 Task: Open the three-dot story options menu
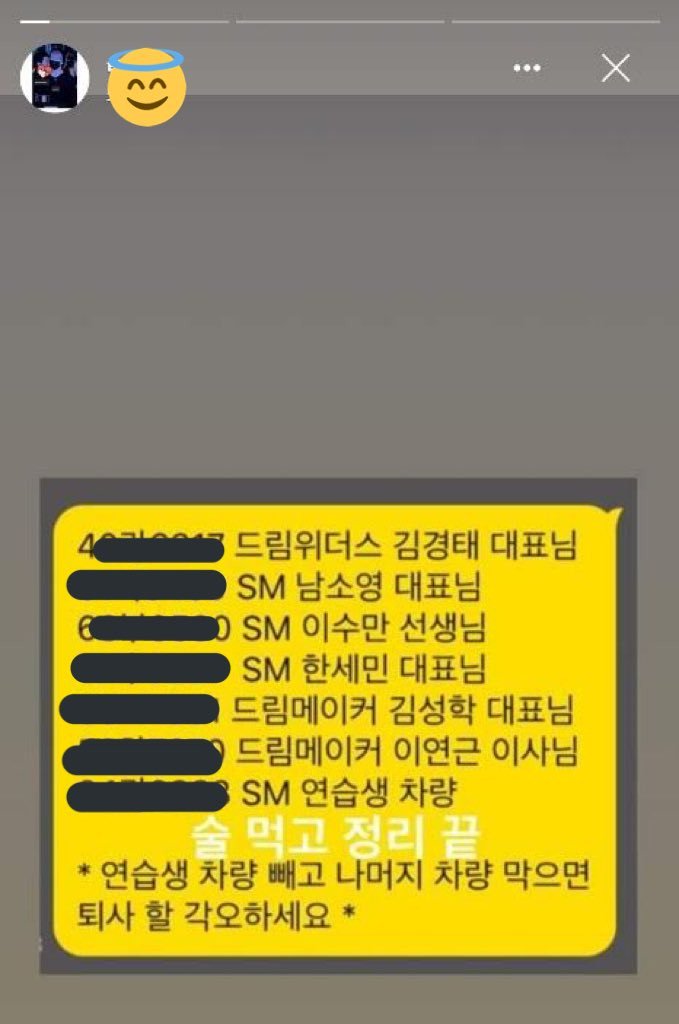click(527, 68)
